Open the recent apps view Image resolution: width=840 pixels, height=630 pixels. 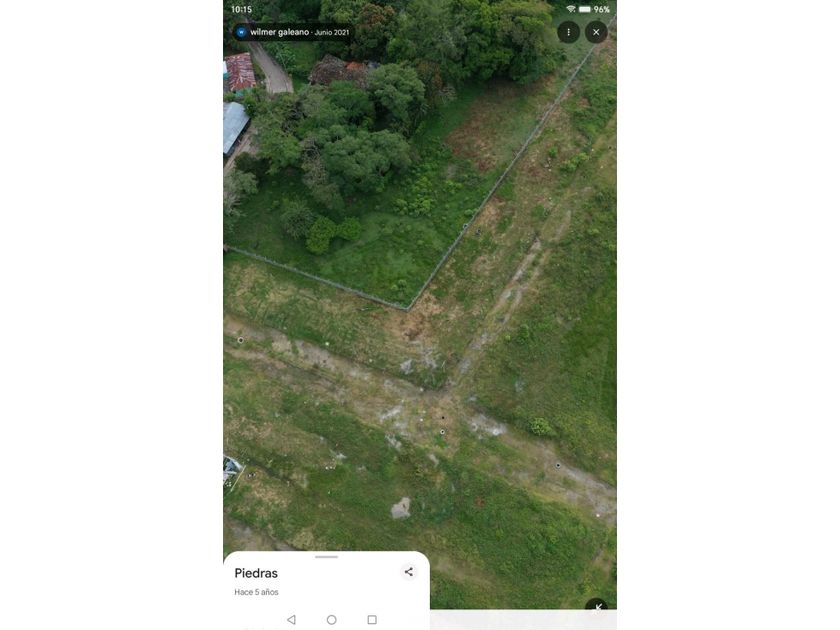[x=372, y=620]
